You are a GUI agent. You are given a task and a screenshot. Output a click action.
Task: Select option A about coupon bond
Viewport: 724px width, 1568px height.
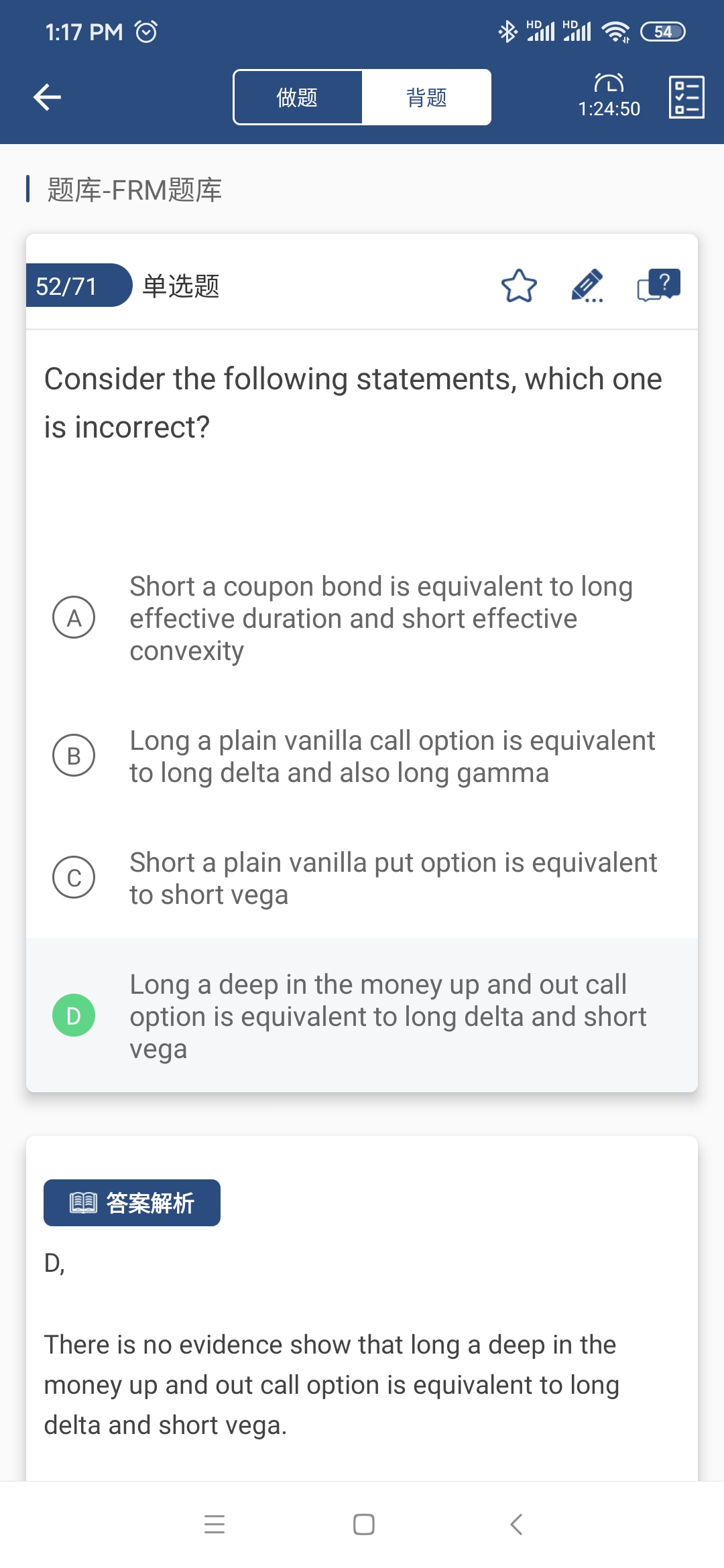click(74, 617)
